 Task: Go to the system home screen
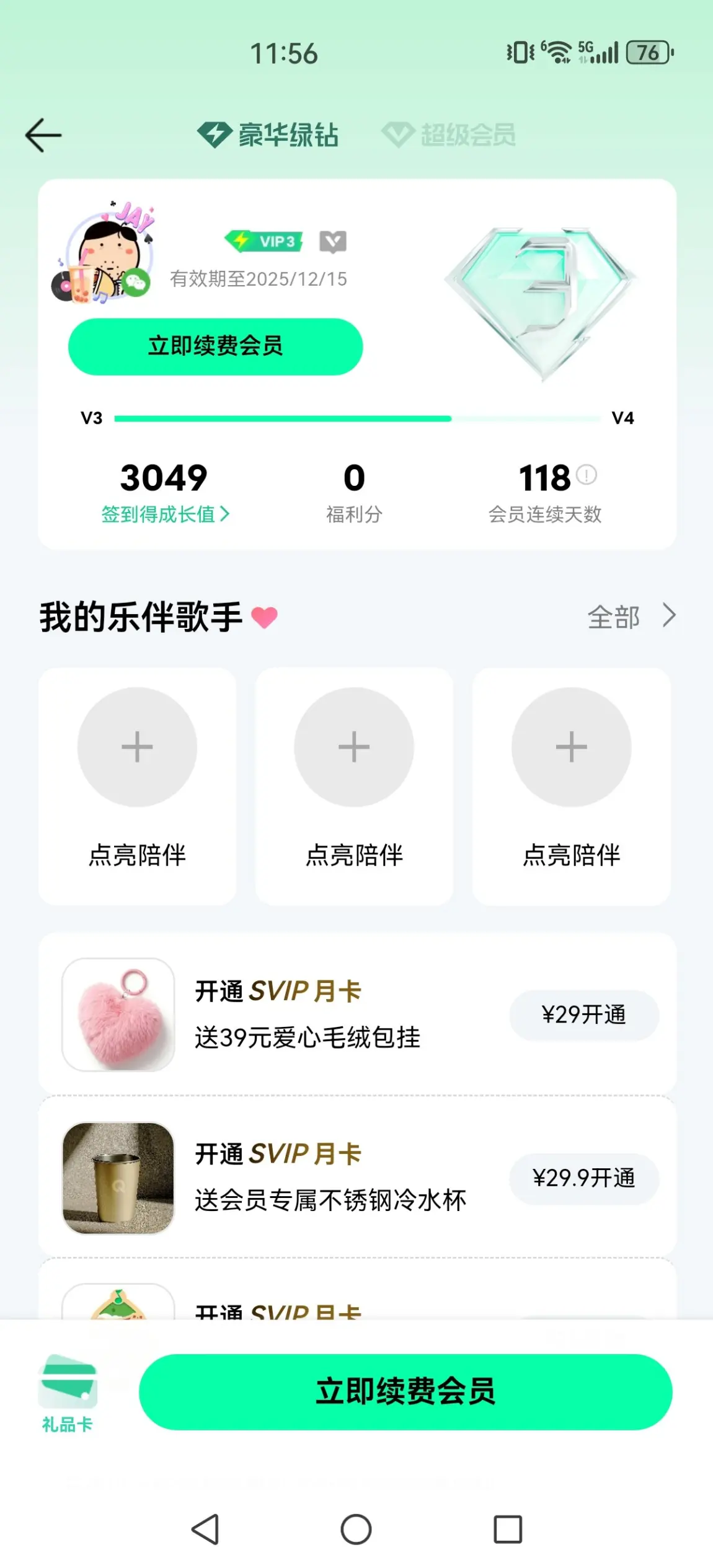(x=356, y=1529)
